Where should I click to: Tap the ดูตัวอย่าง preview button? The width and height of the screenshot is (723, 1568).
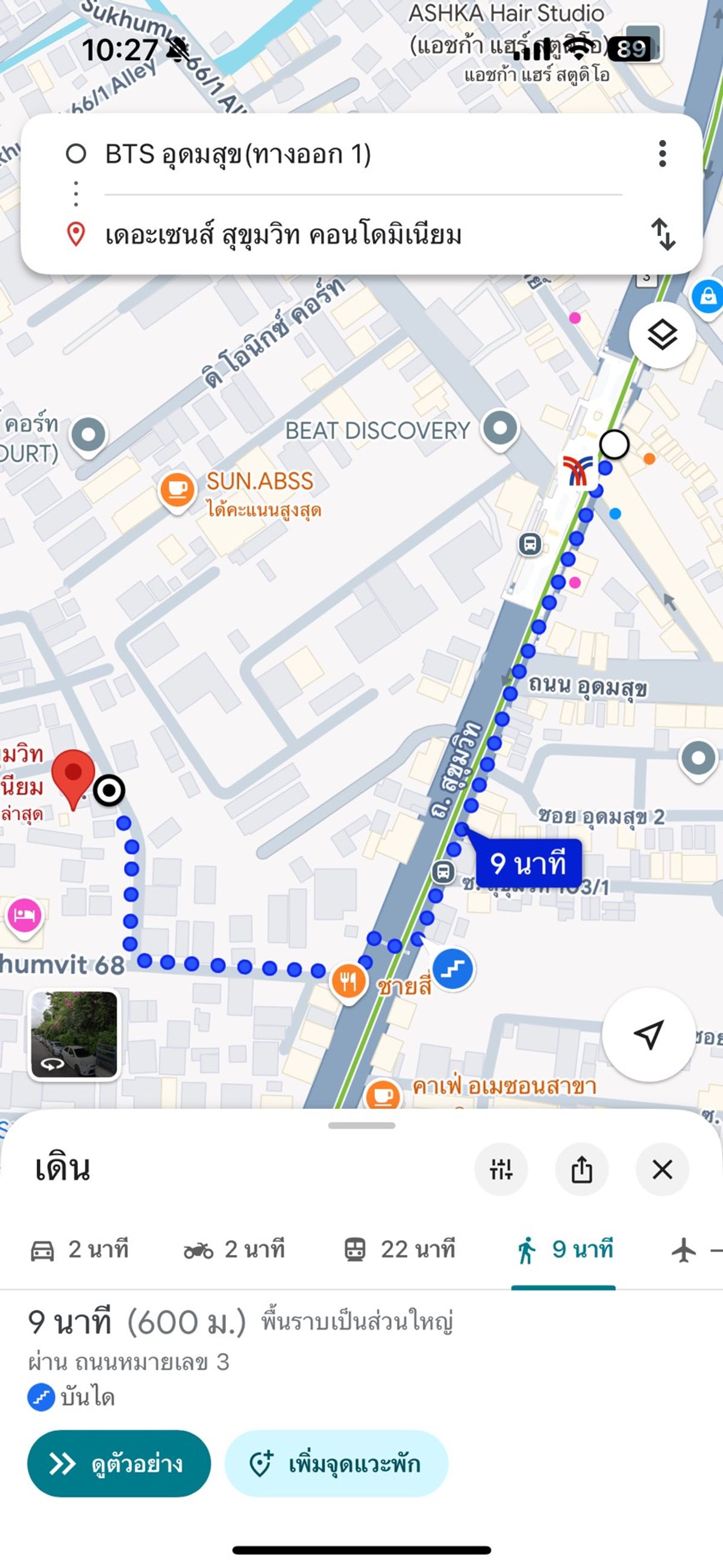119,1463
